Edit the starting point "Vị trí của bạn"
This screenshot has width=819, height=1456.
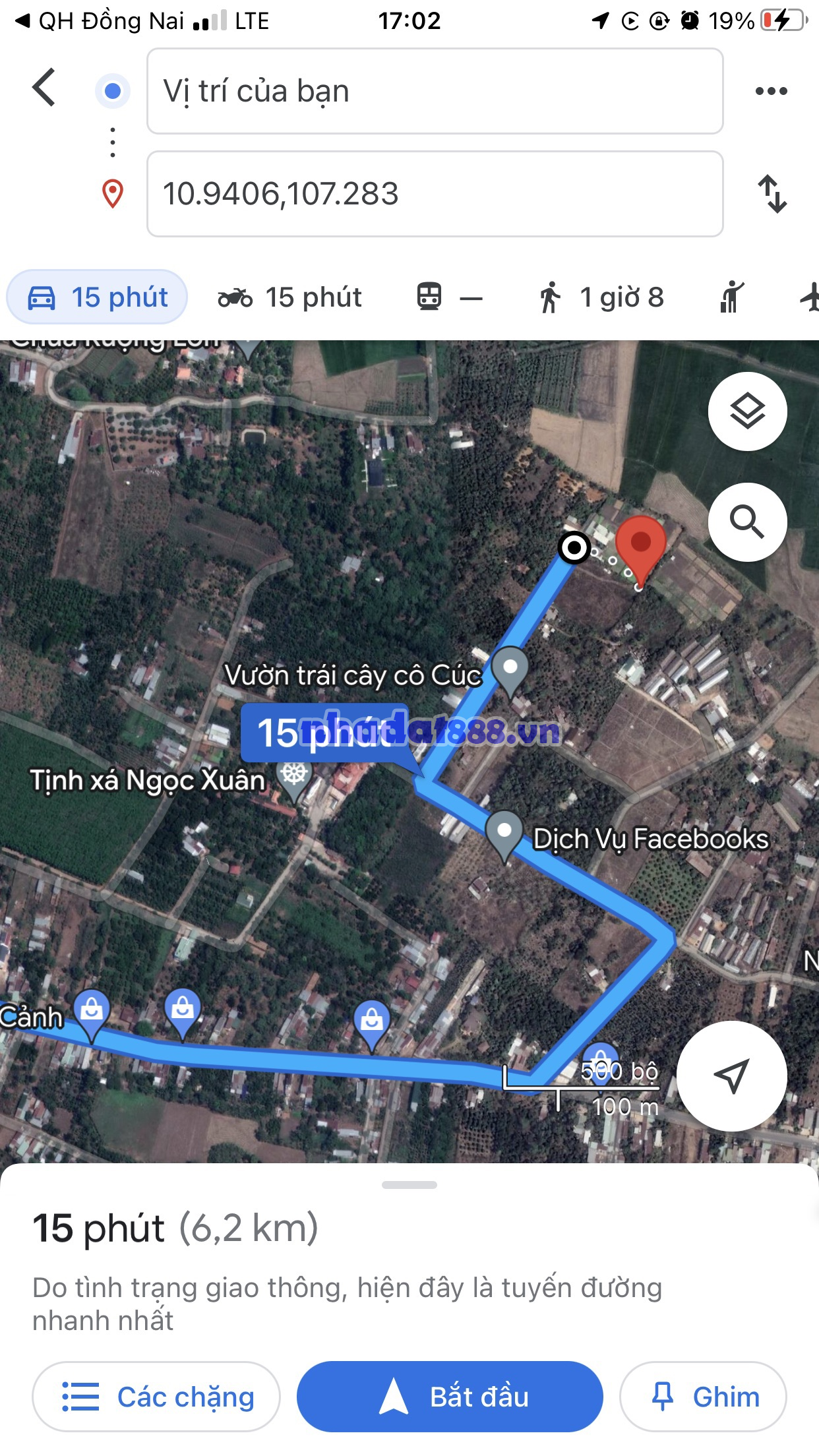pos(435,91)
